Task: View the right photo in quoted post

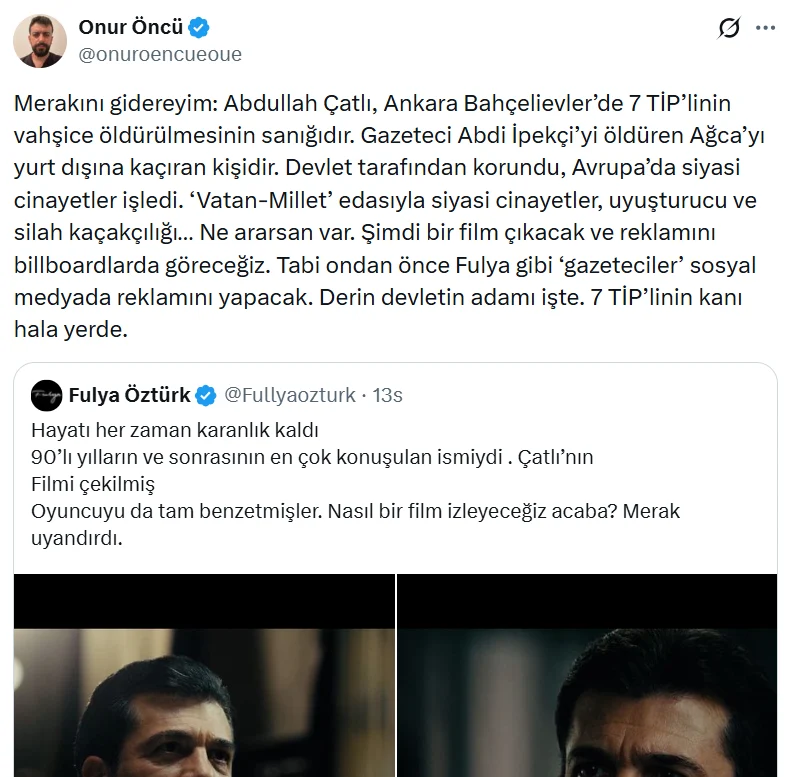Action: (x=587, y=680)
